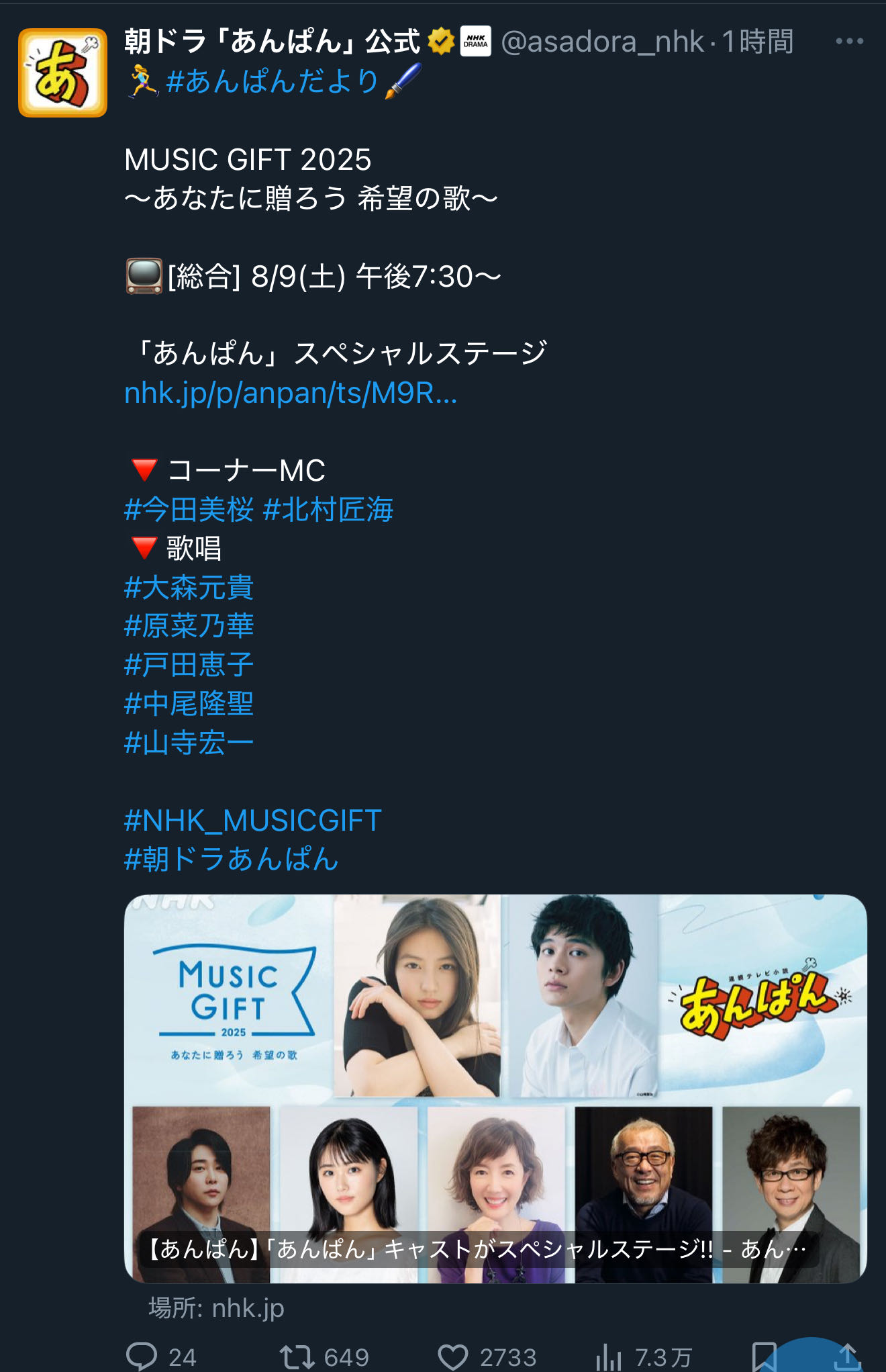The width and height of the screenshot is (886, 1372).
Task: Open hashtag #NHK_MUSICGIFT
Action: (252, 821)
